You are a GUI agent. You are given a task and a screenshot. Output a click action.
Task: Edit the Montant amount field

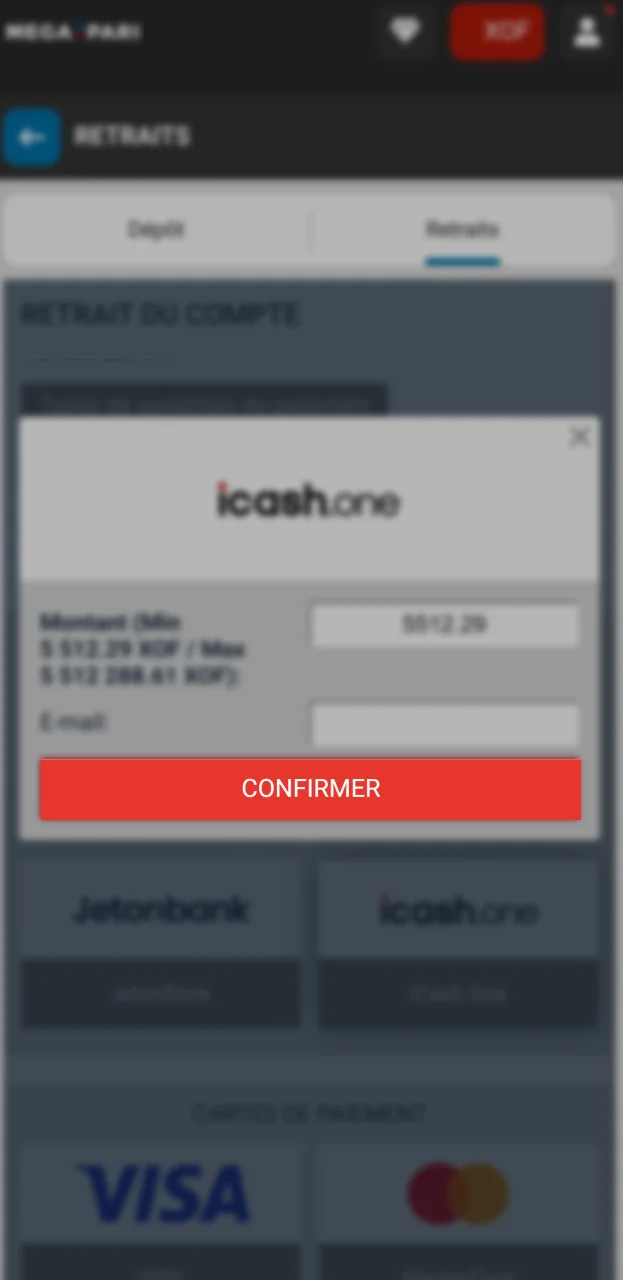point(444,626)
